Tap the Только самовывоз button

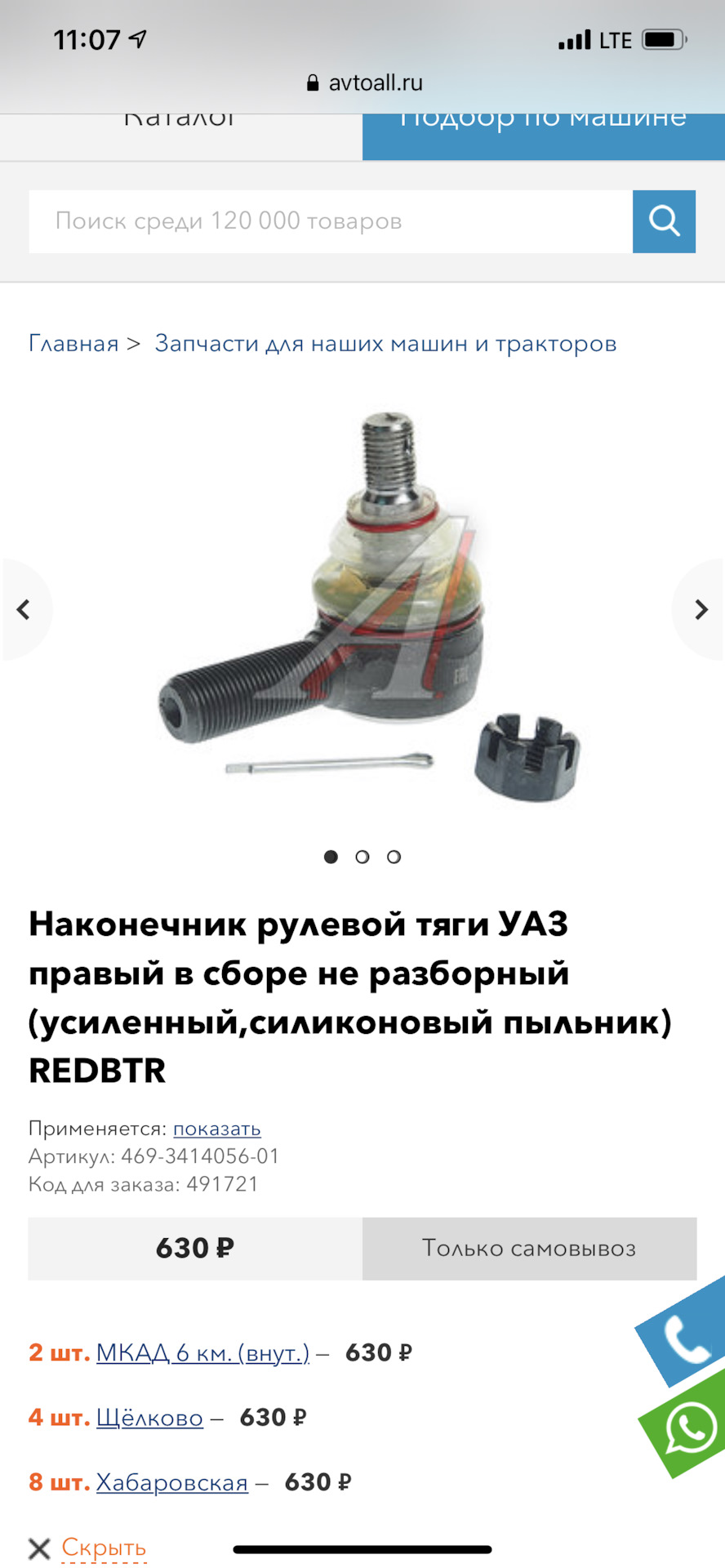pyautogui.click(x=529, y=1248)
